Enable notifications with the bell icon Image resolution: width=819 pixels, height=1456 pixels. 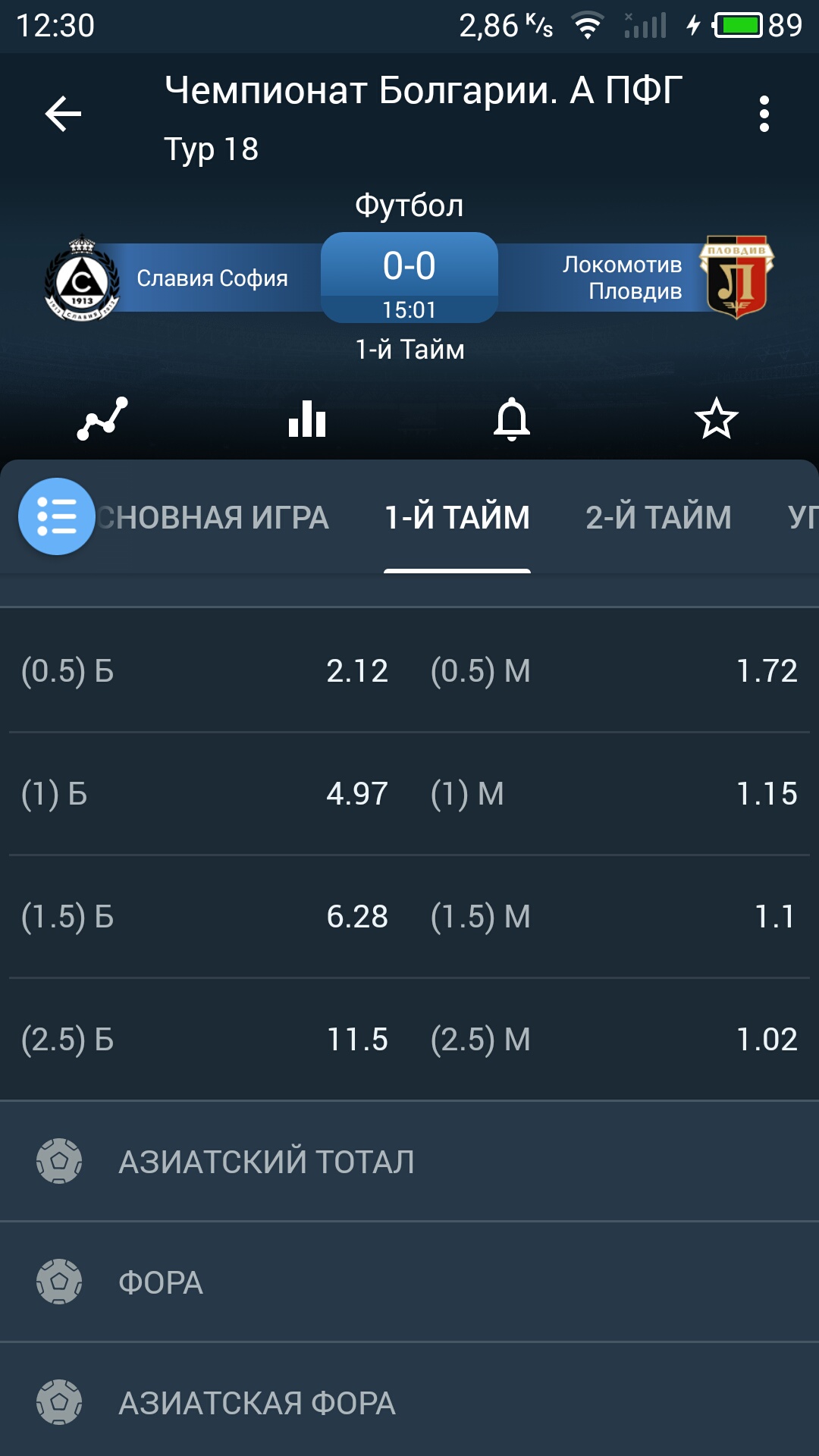[x=512, y=419]
